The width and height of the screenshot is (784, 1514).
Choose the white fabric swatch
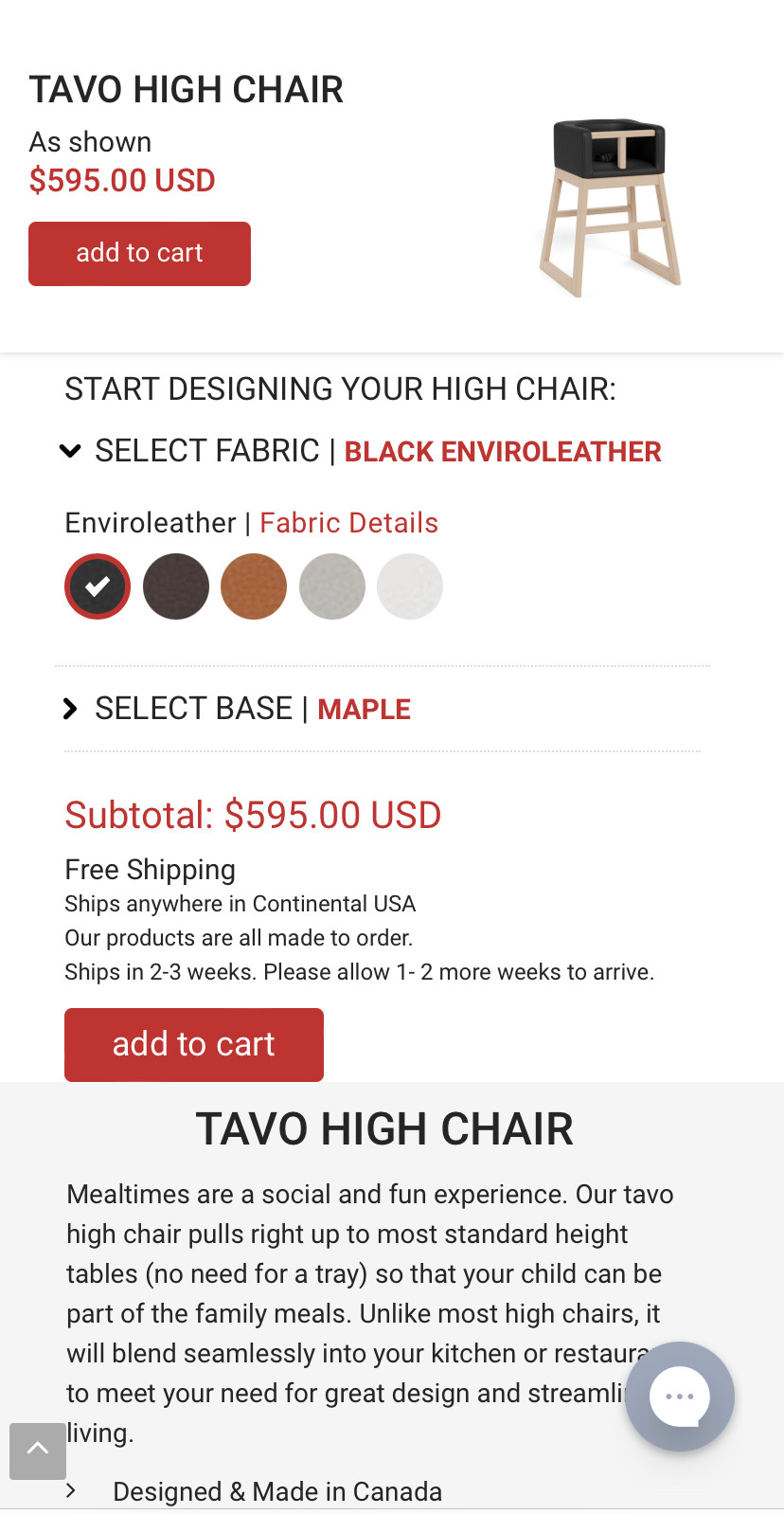(410, 586)
